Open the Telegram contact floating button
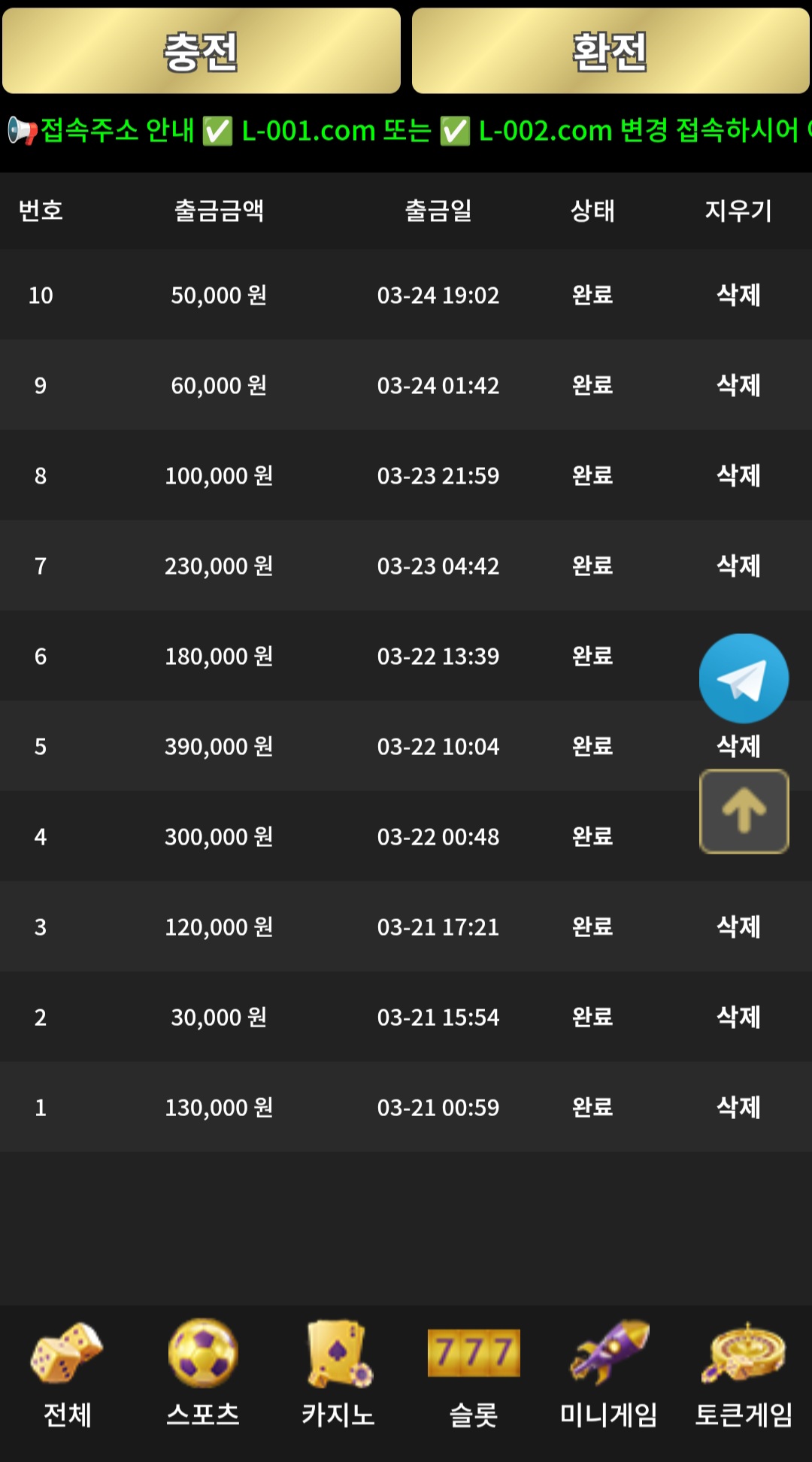Viewport: 812px width, 1462px height. tap(744, 678)
